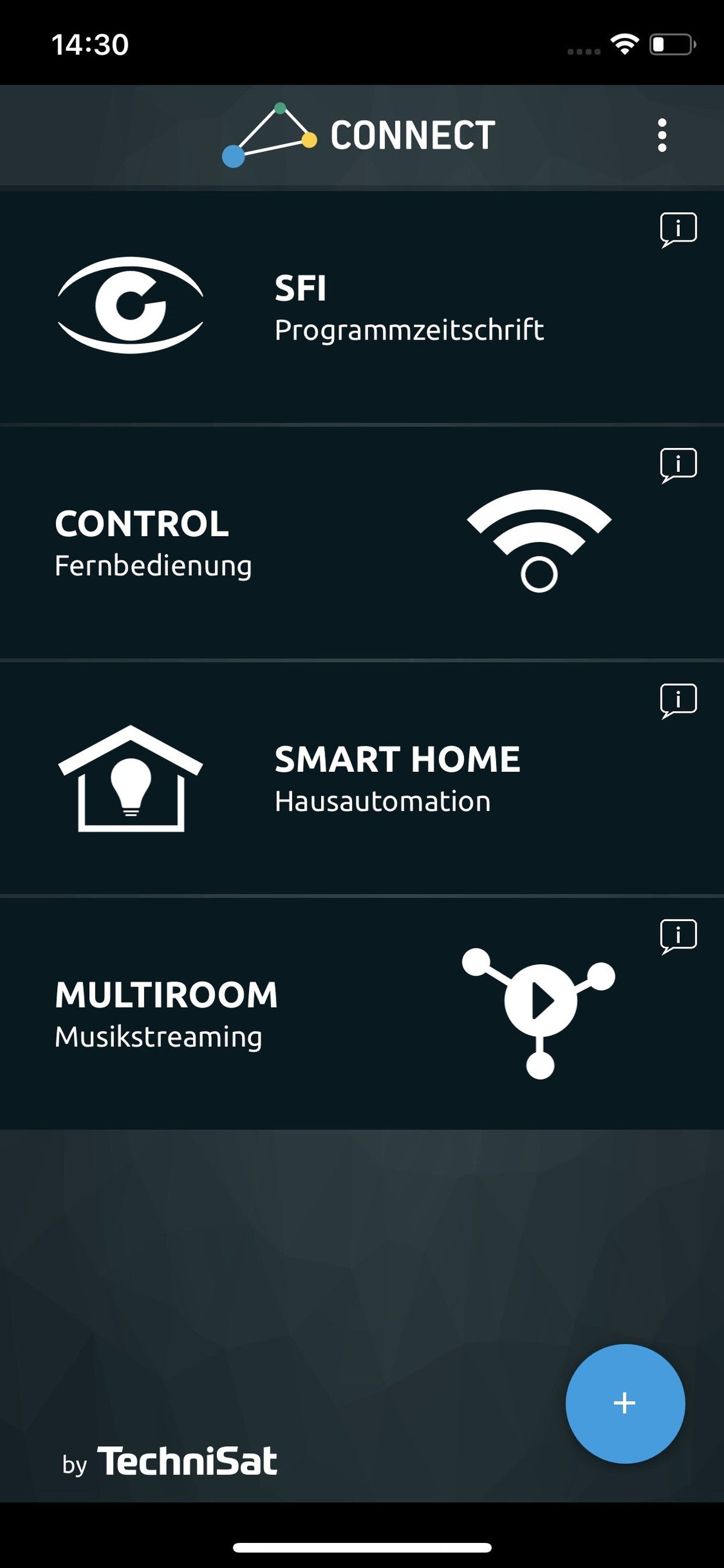Select the CONTROL Wi-Fi remote icon
724x1568 pixels.
[x=539, y=542]
